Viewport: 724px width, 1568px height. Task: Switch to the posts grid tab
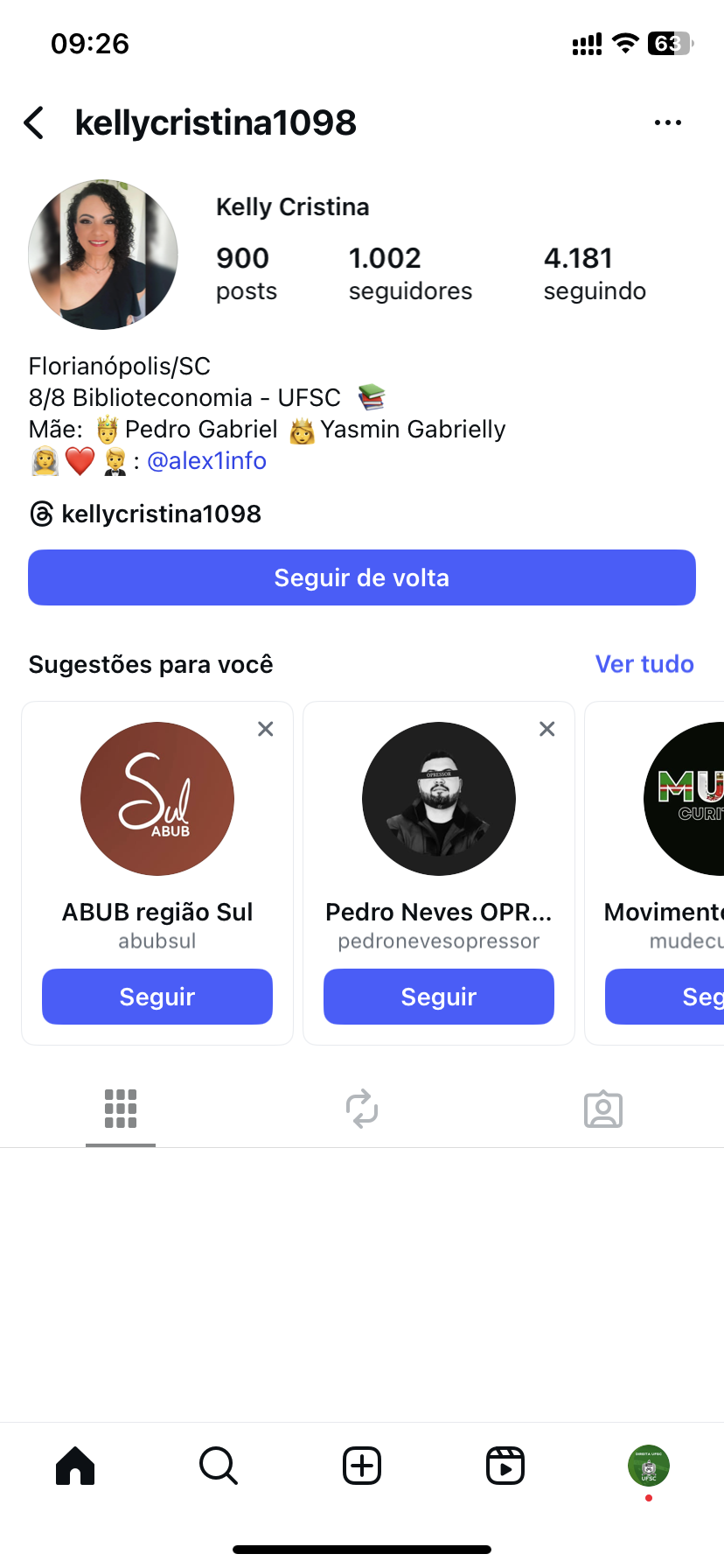click(121, 1109)
